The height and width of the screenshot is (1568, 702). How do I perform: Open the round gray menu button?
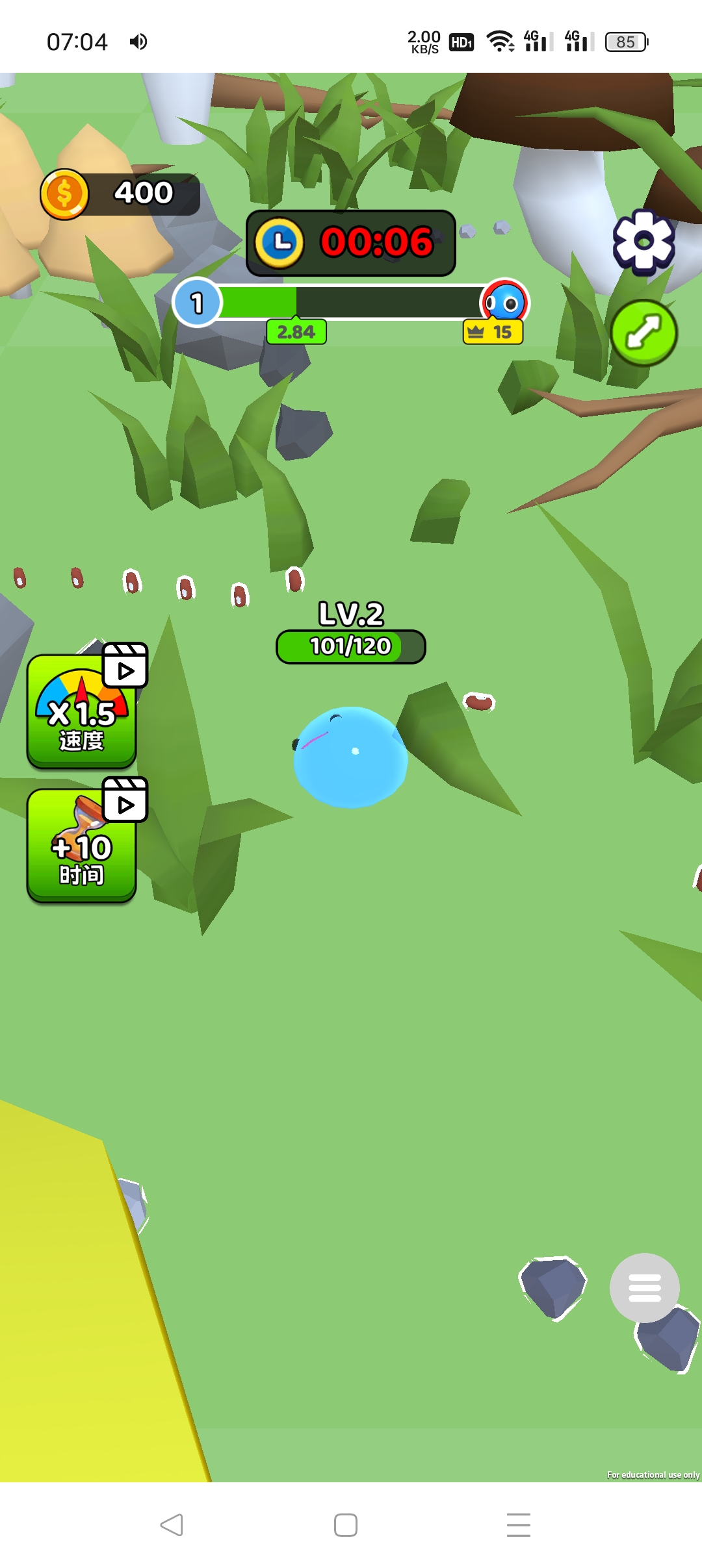(644, 1287)
